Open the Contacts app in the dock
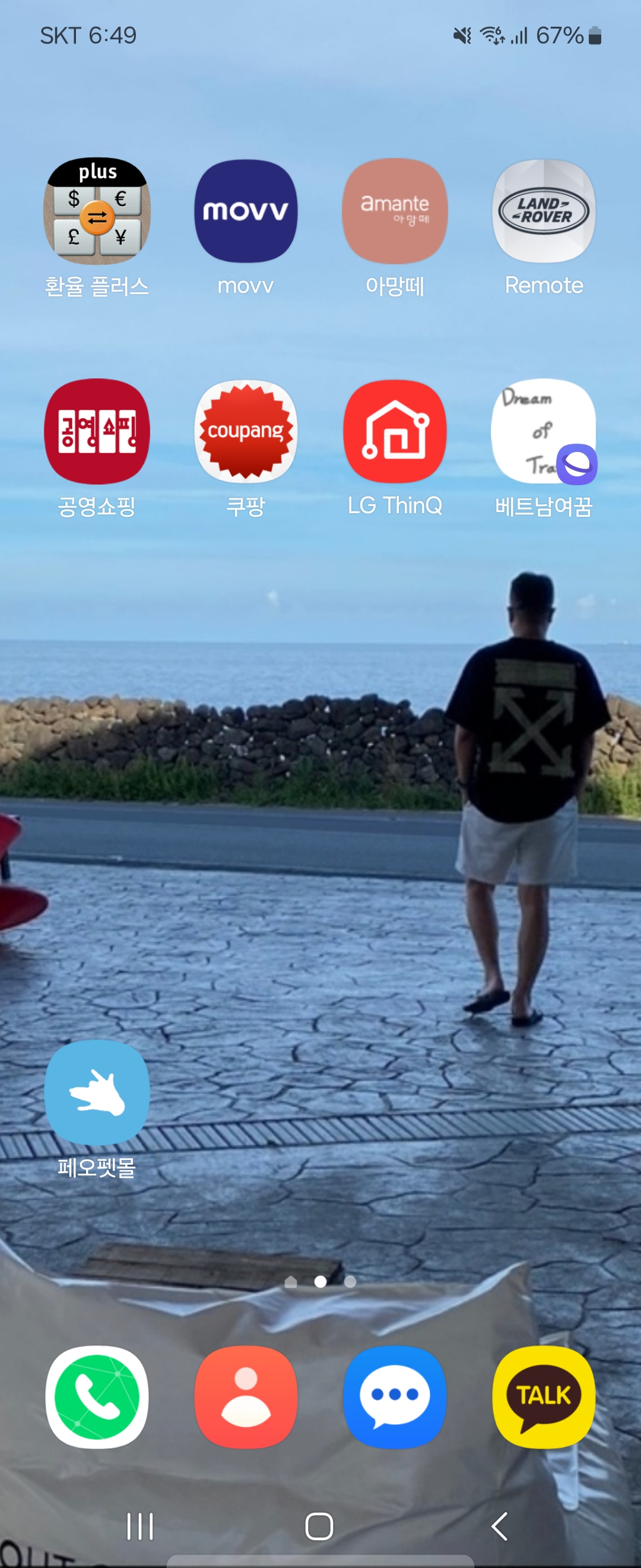 (x=246, y=1397)
